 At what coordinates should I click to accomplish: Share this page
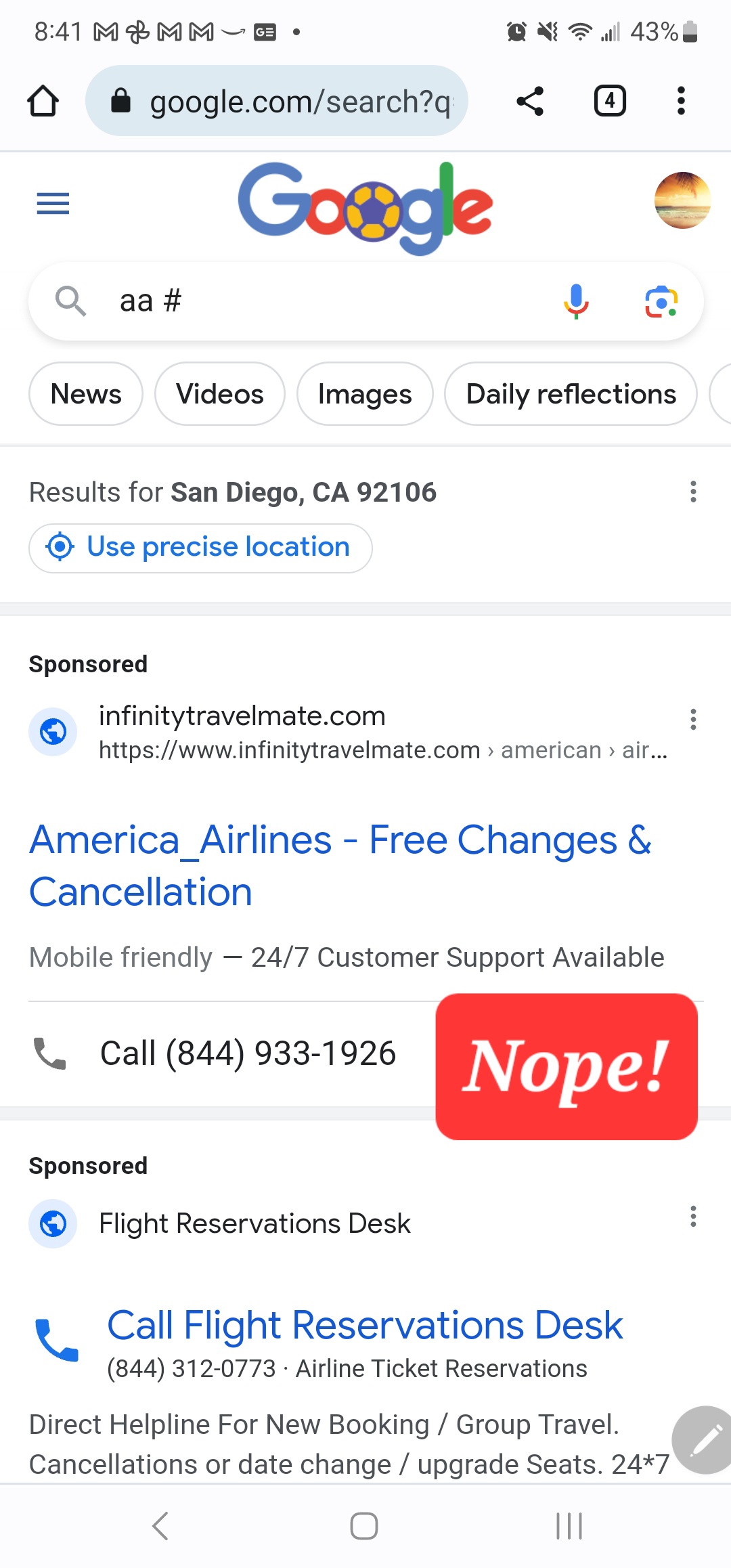coord(530,102)
